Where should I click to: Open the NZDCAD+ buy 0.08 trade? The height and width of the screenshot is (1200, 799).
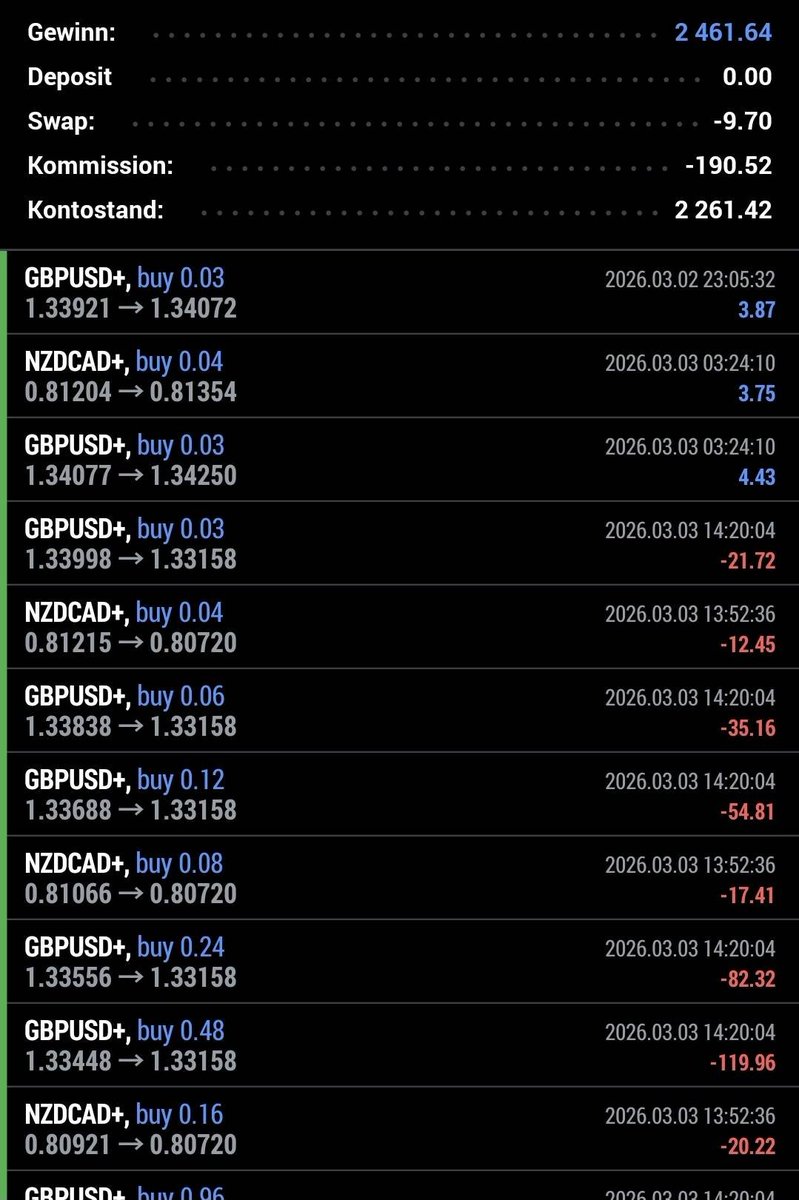click(400, 878)
